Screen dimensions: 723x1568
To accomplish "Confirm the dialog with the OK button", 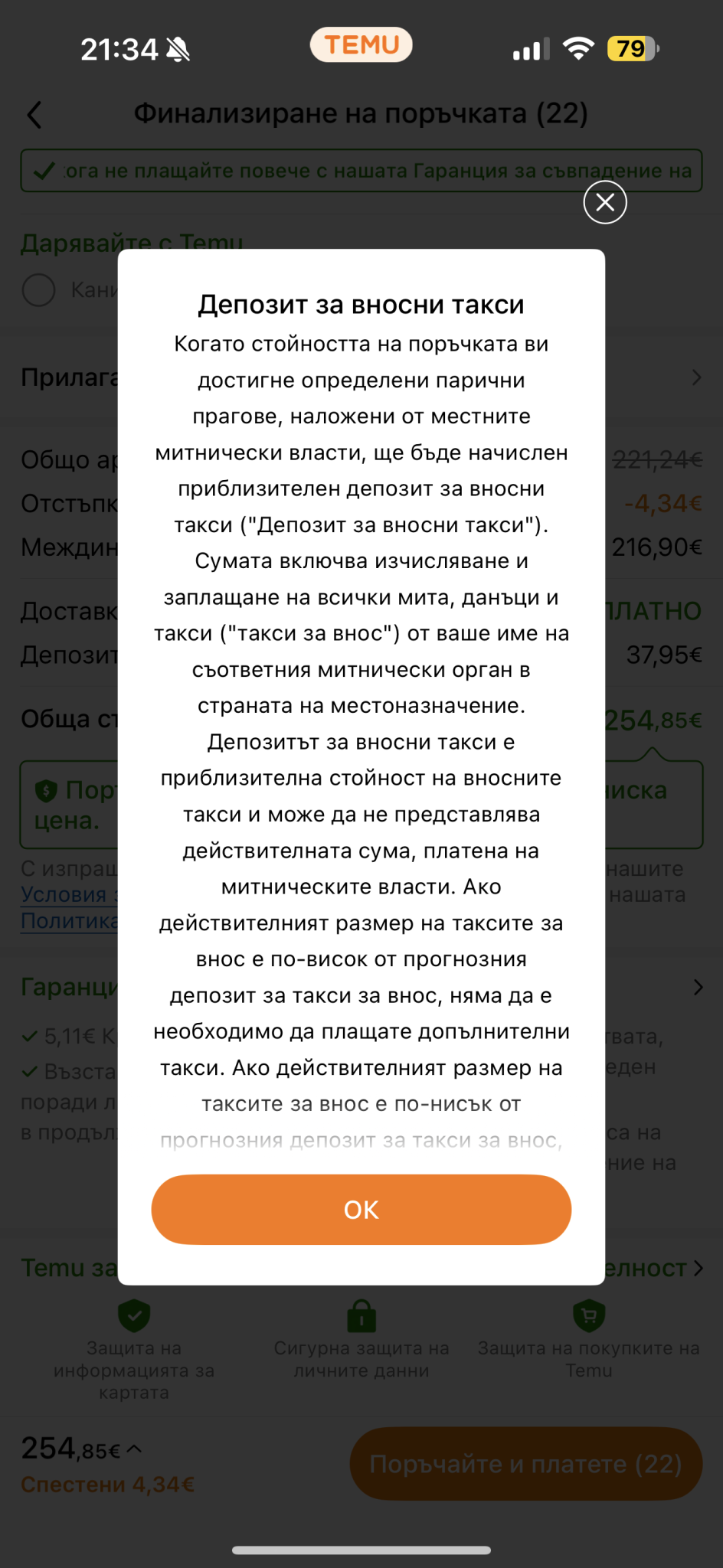I will [361, 1210].
